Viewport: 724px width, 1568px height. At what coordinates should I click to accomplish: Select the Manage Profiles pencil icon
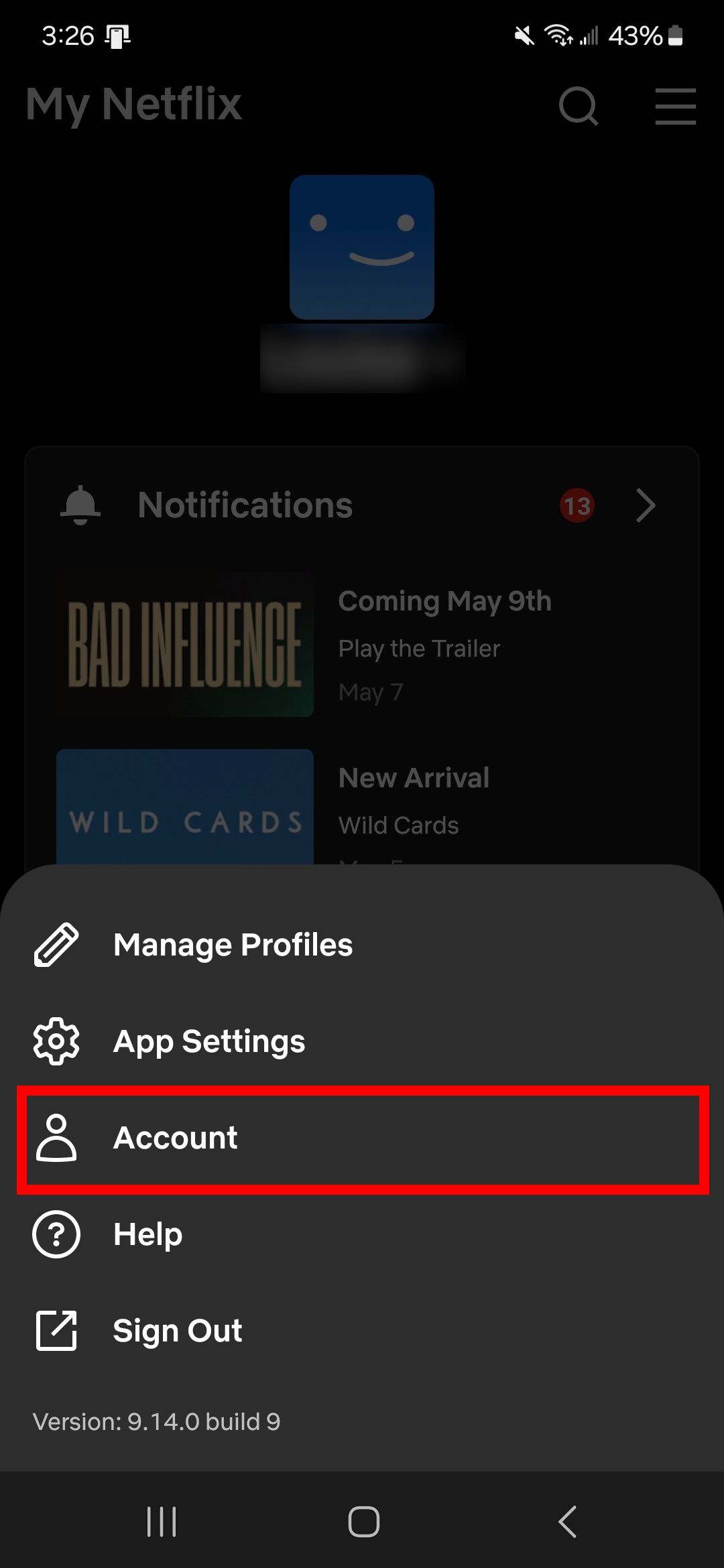click(57, 945)
